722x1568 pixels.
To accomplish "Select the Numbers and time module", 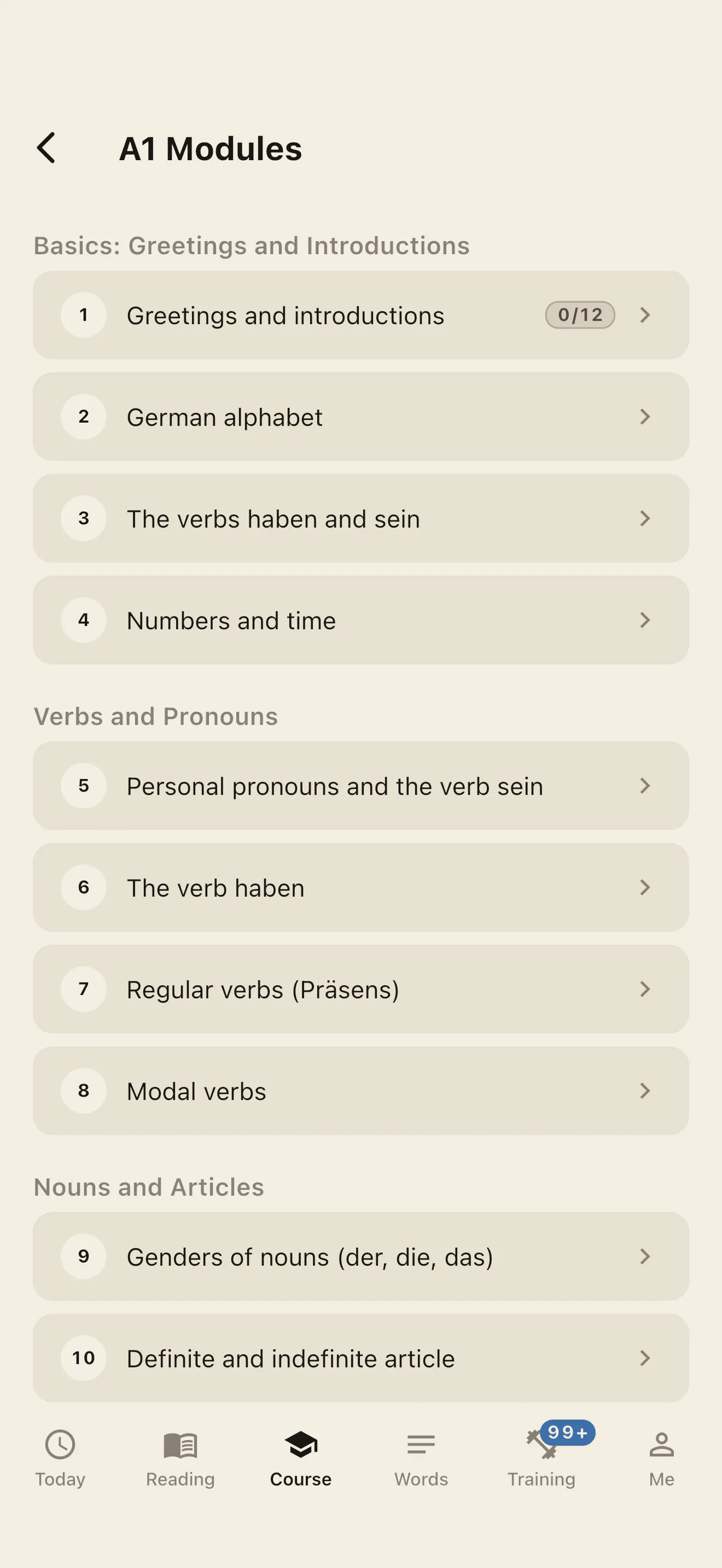I will pos(361,619).
